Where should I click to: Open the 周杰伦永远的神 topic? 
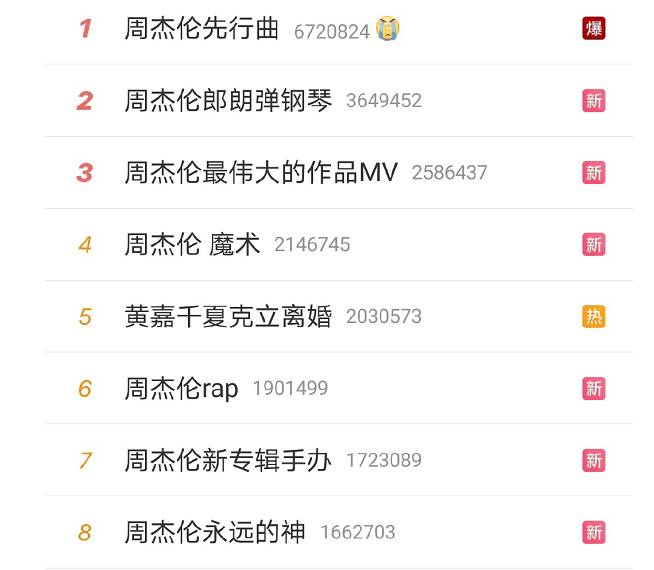tap(215, 533)
